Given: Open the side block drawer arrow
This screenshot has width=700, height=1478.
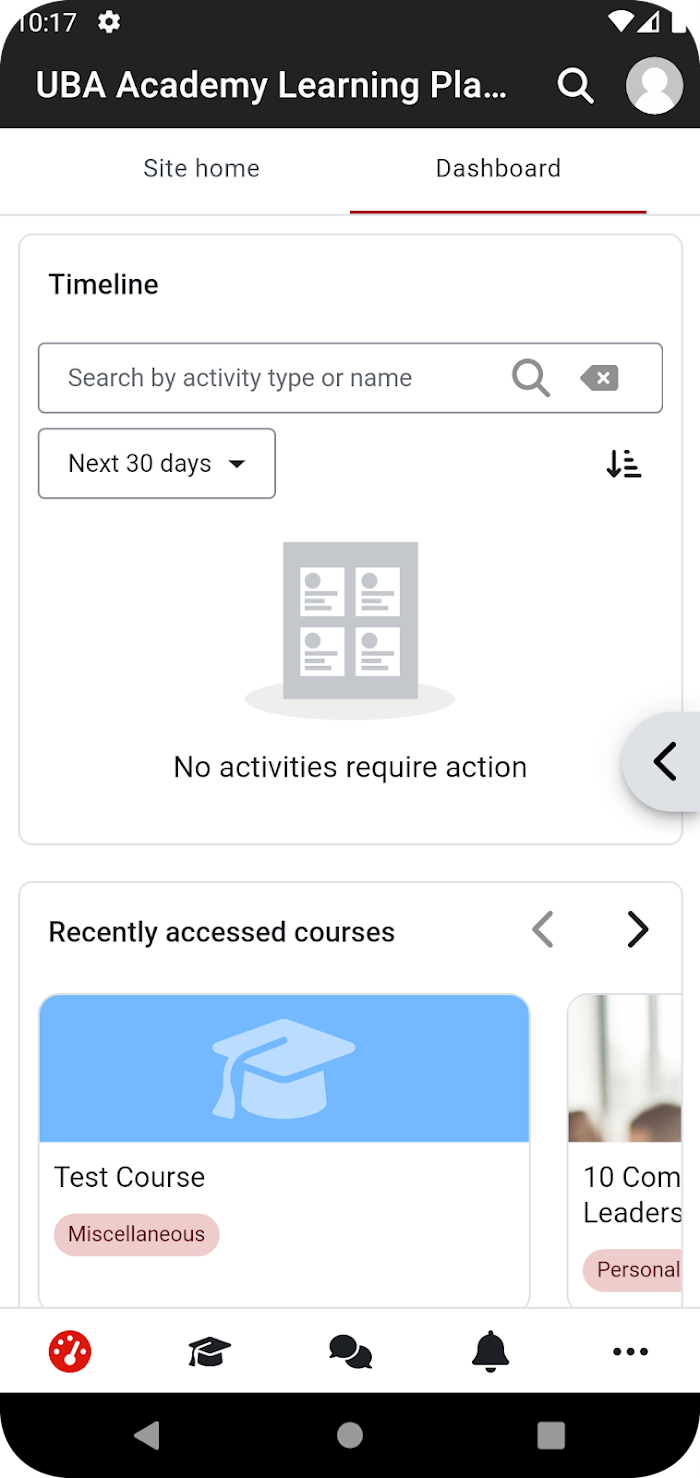Looking at the screenshot, I should [x=664, y=762].
